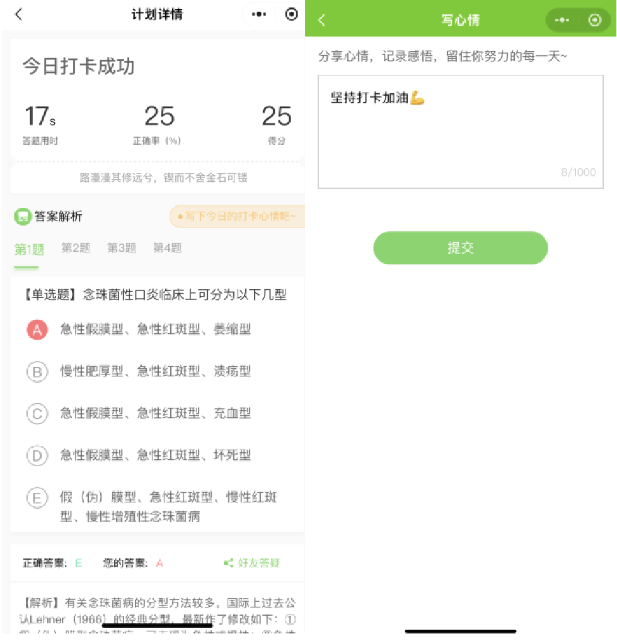Switch to the 第3题 tab
The height and width of the screenshot is (641, 617).
[121, 248]
